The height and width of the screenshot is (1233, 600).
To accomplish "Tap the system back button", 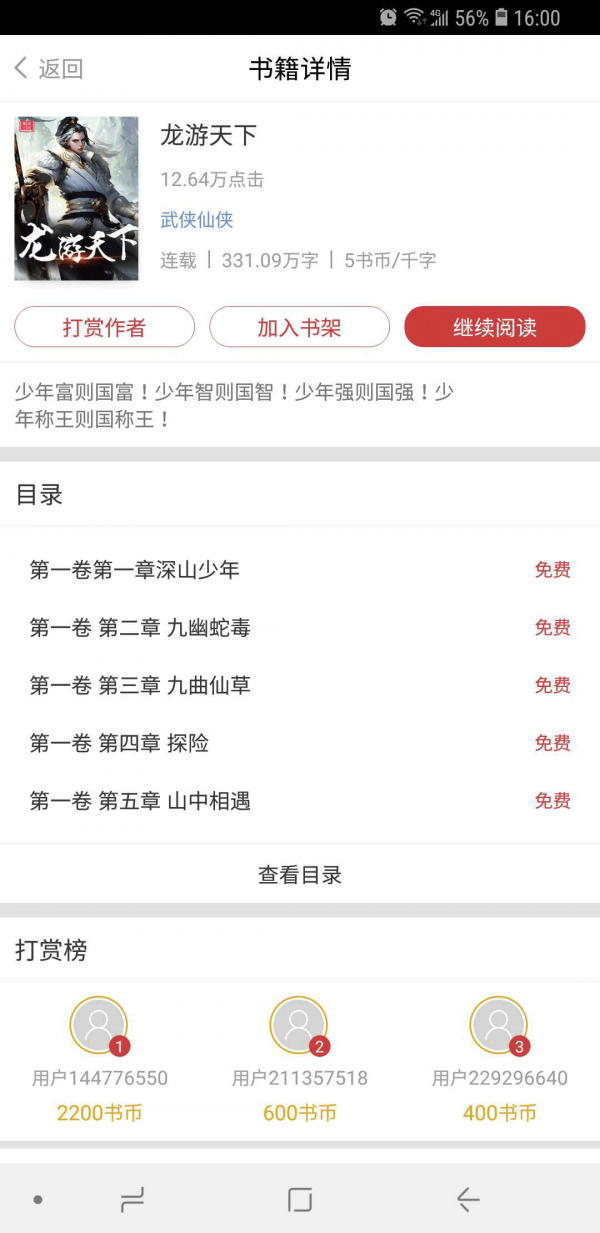I will (467, 1199).
